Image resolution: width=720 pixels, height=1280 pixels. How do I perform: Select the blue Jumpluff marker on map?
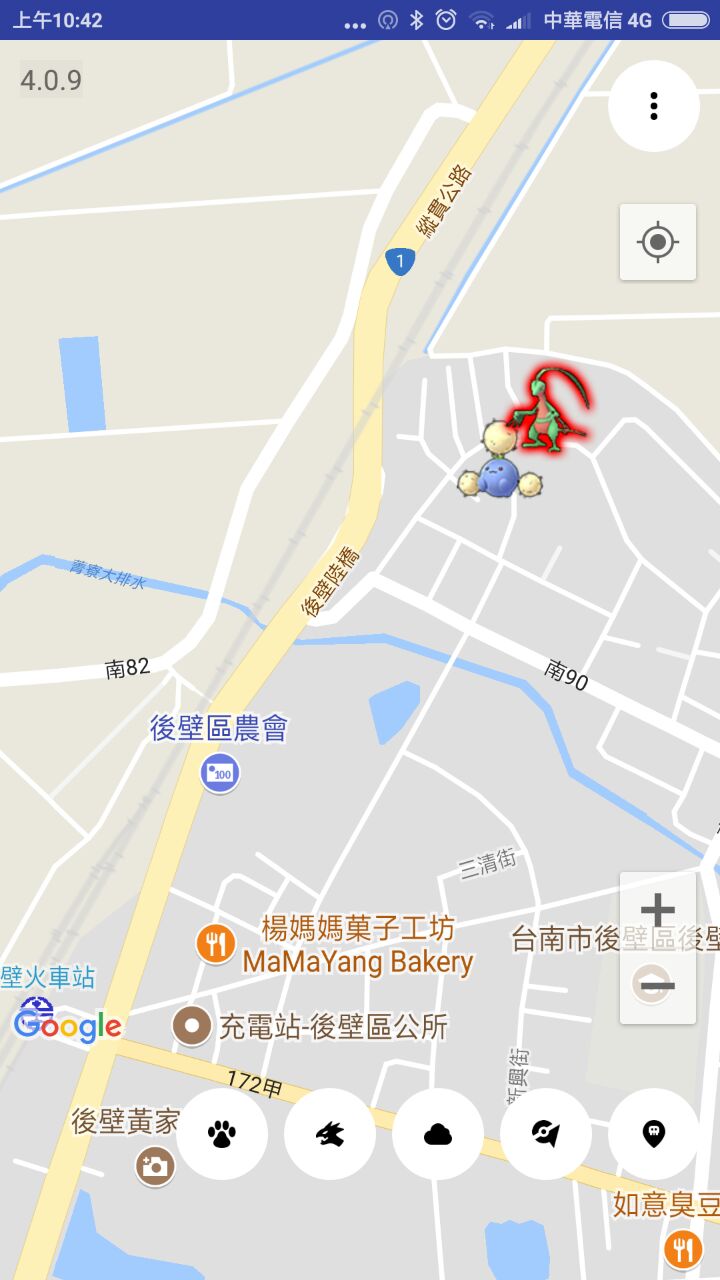click(500, 470)
